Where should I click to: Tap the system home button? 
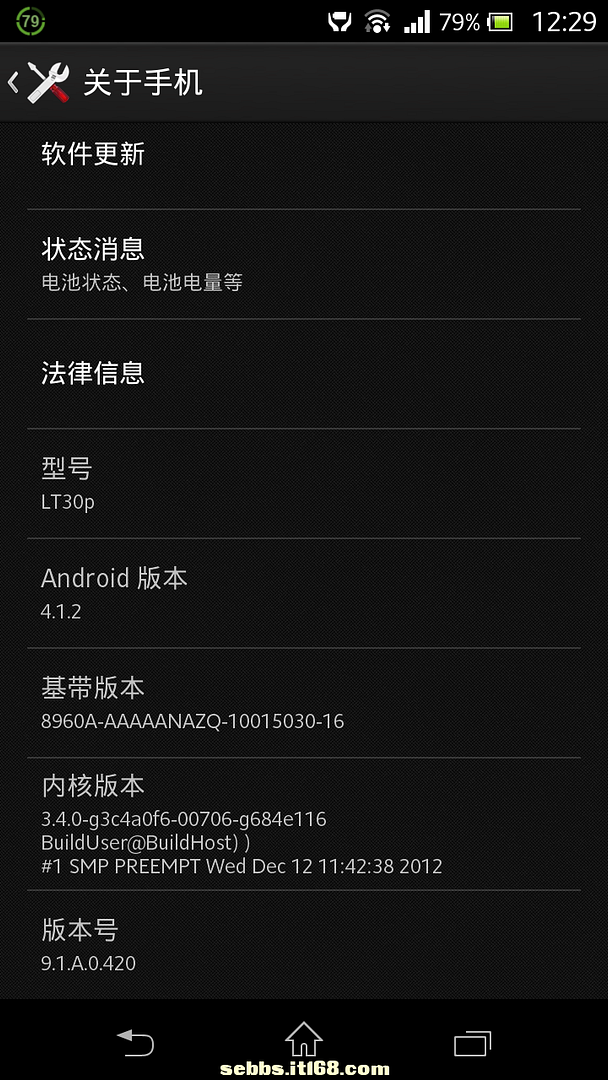click(x=304, y=1039)
